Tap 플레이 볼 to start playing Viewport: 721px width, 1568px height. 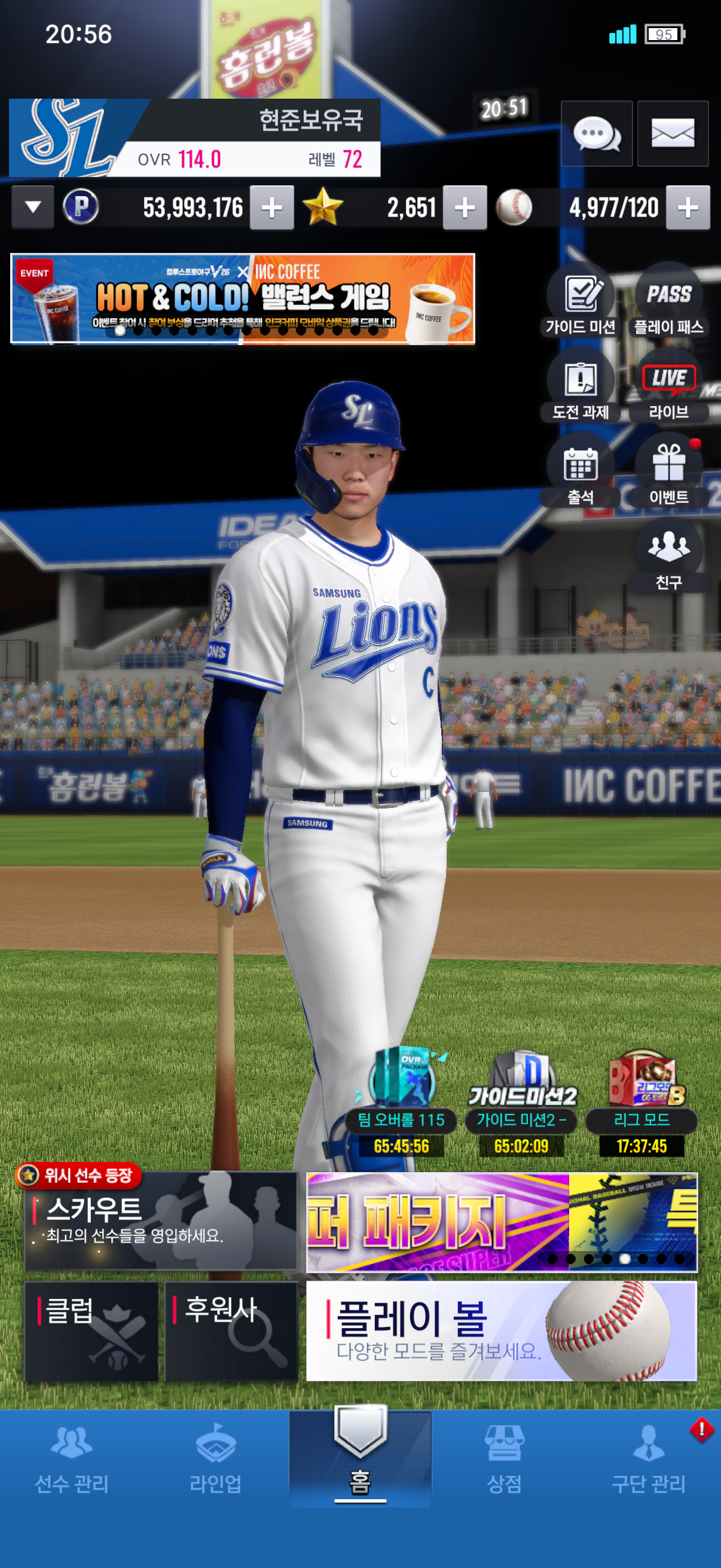[502, 1331]
